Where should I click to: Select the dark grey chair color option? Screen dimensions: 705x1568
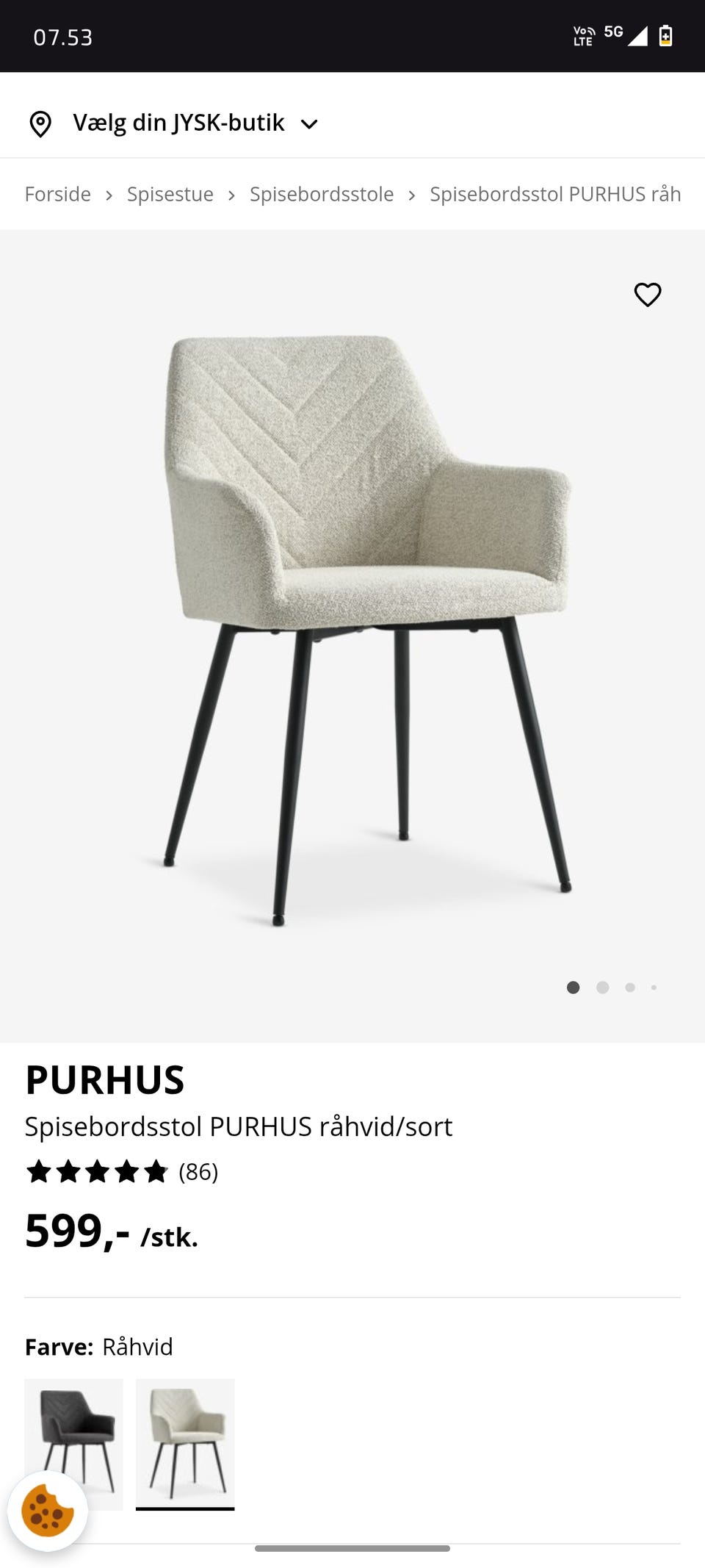point(74,1444)
